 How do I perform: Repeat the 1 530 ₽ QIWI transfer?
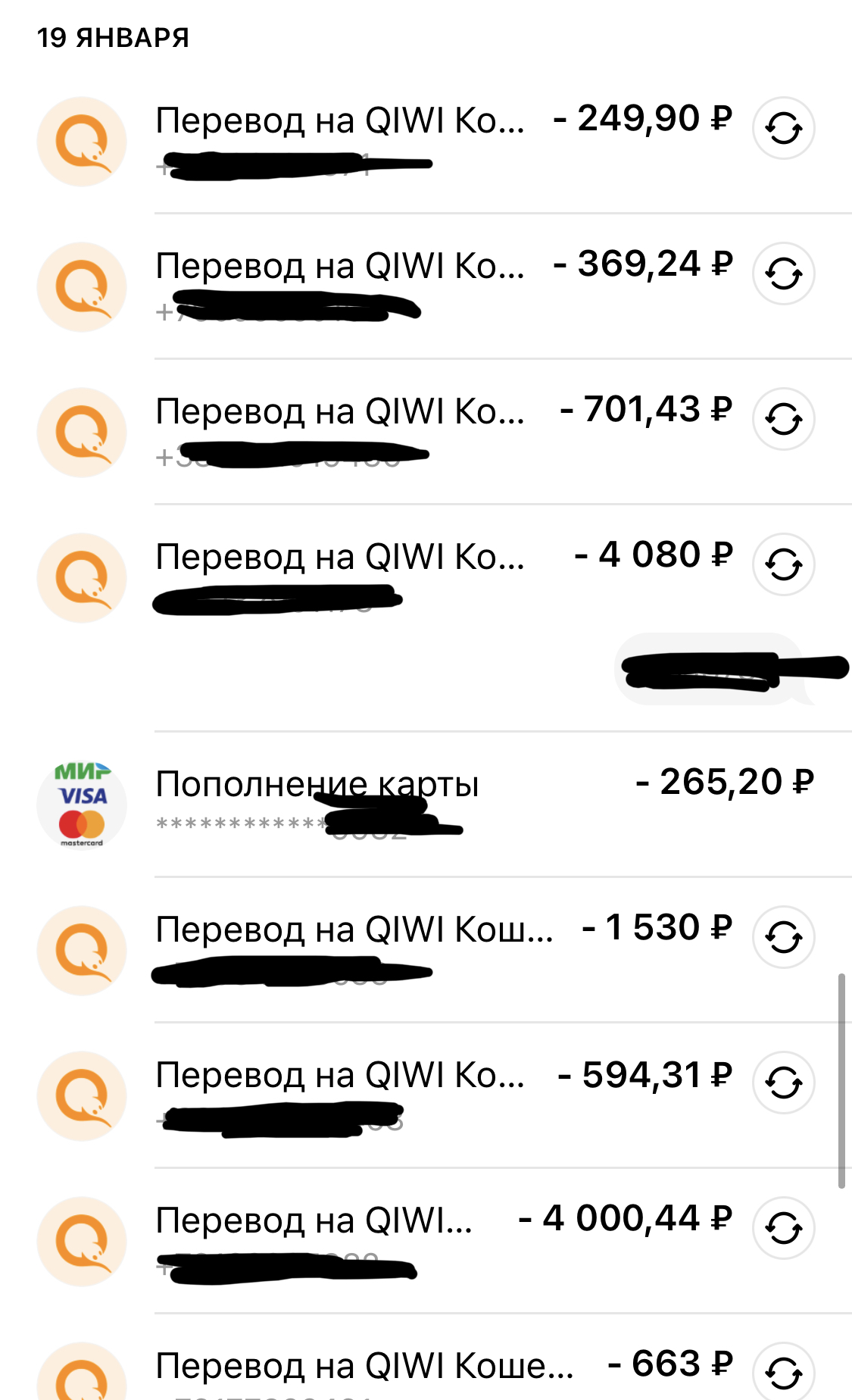(783, 937)
